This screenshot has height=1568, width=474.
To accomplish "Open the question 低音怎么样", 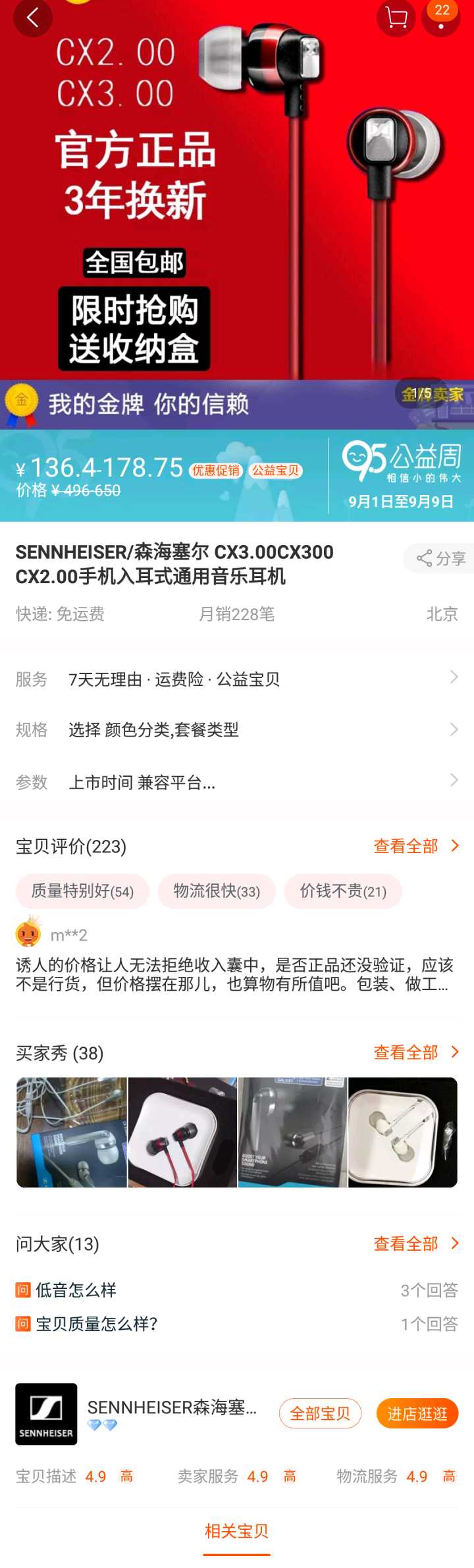I will [x=76, y=1290].
